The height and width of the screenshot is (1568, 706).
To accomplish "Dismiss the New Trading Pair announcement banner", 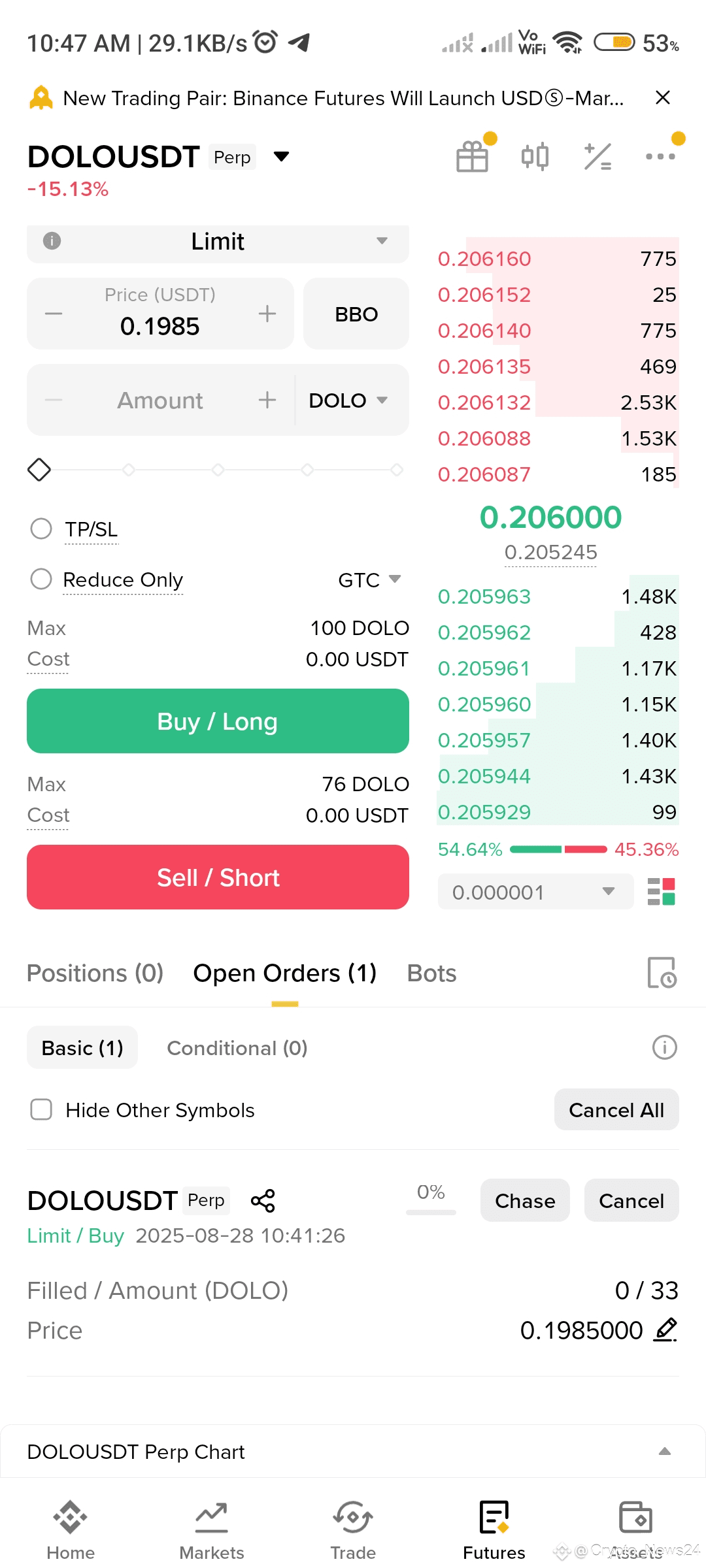I will 662,97.
